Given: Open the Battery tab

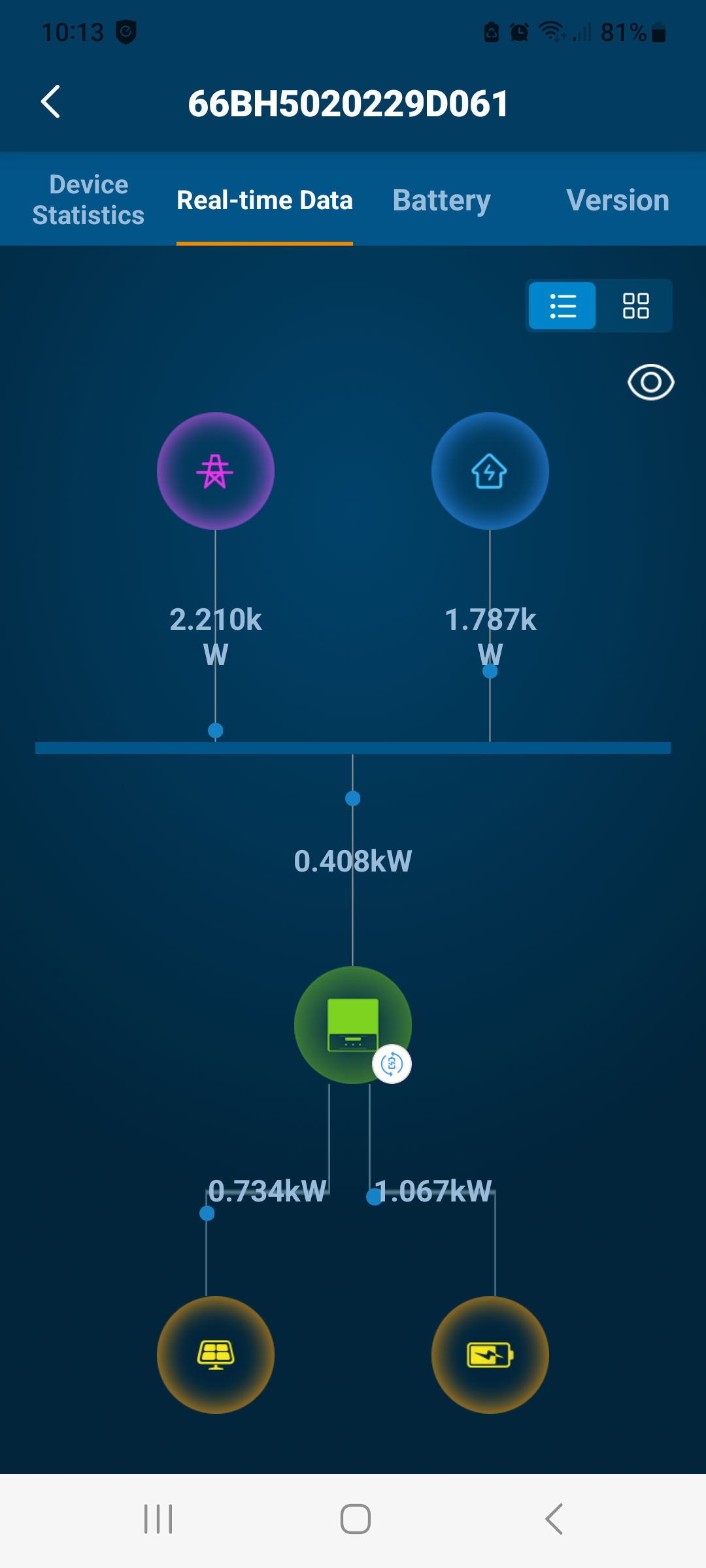Looking at the screenshot, I should pyautogui.click(x=441, y=200).
